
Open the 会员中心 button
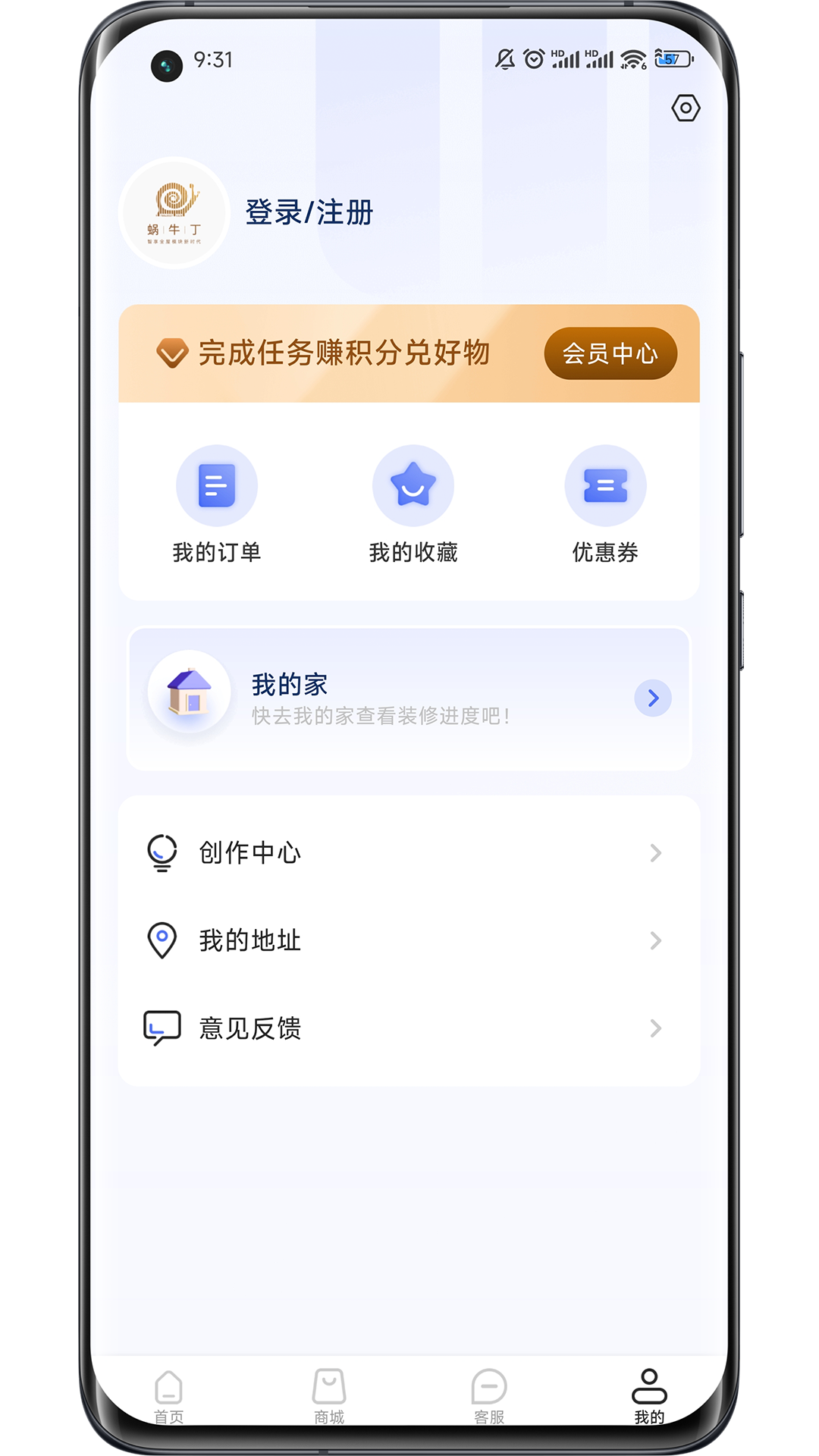click(x=610, y=353)
